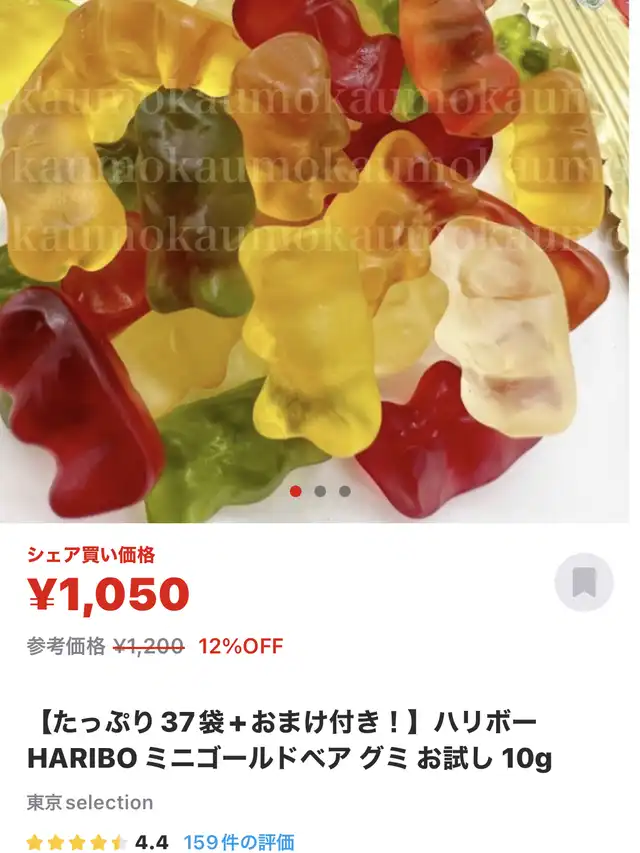This screenshot has width=640, height=853.
Task: Bookmark this HARIBO gummy product
Action: (584, 582)
